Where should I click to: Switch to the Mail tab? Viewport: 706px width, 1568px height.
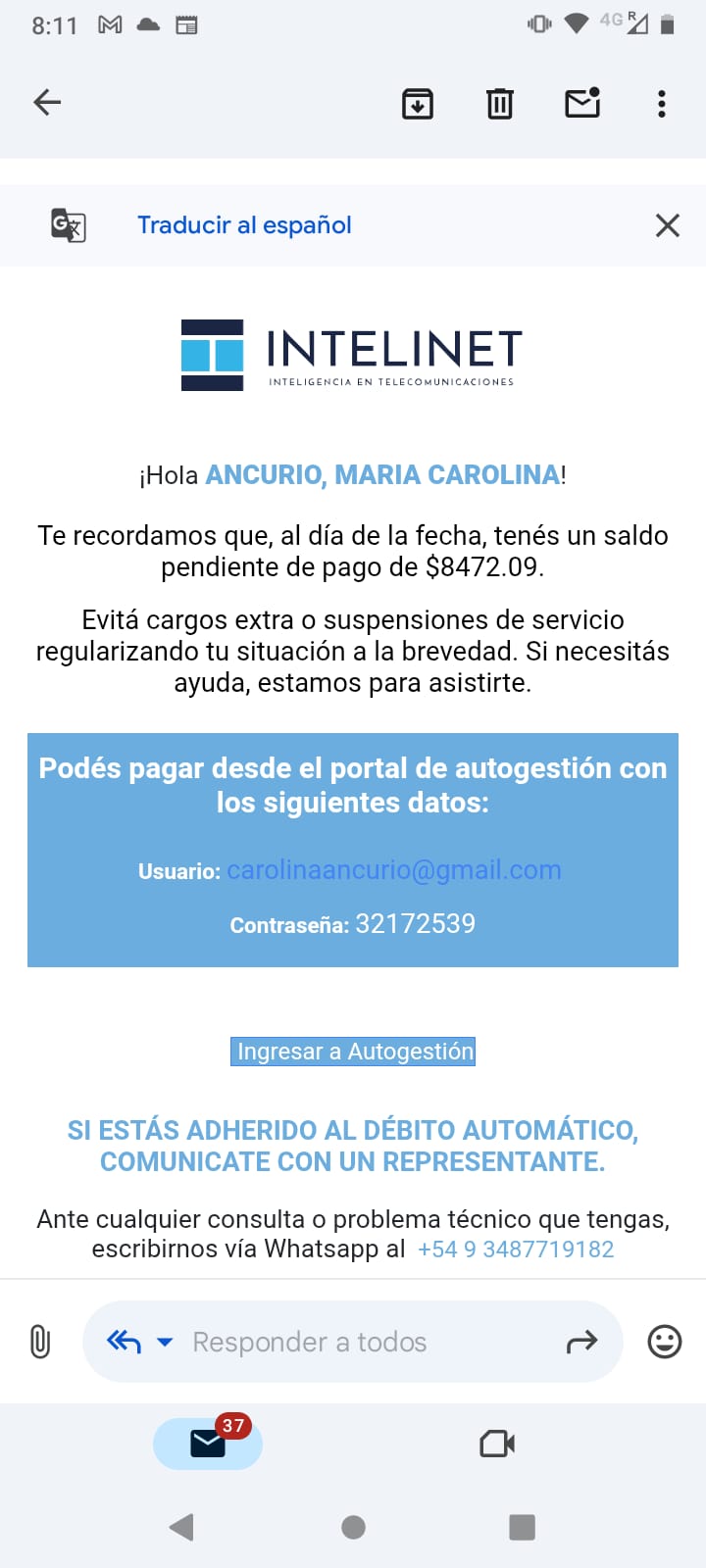point(208,1444)
